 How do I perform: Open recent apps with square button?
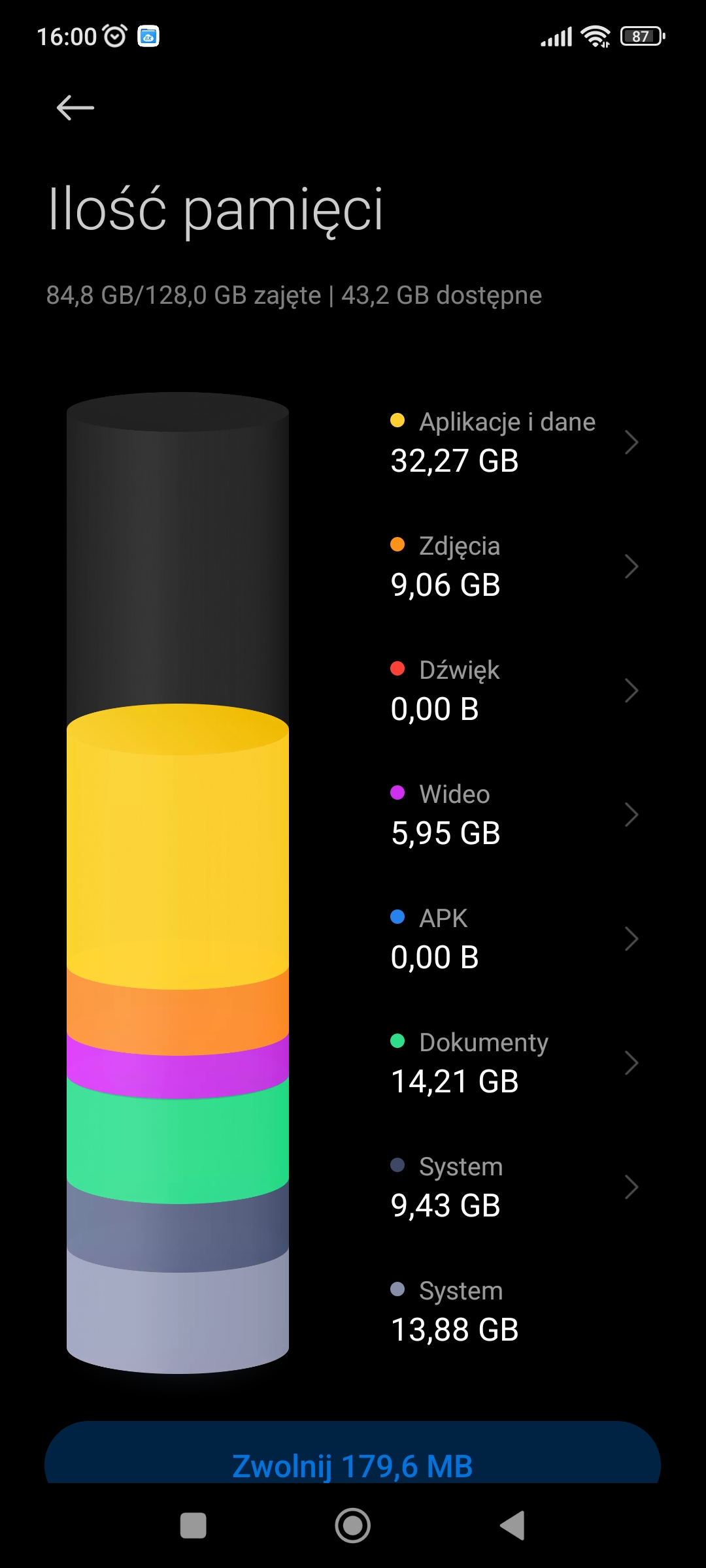(193, 1526)
